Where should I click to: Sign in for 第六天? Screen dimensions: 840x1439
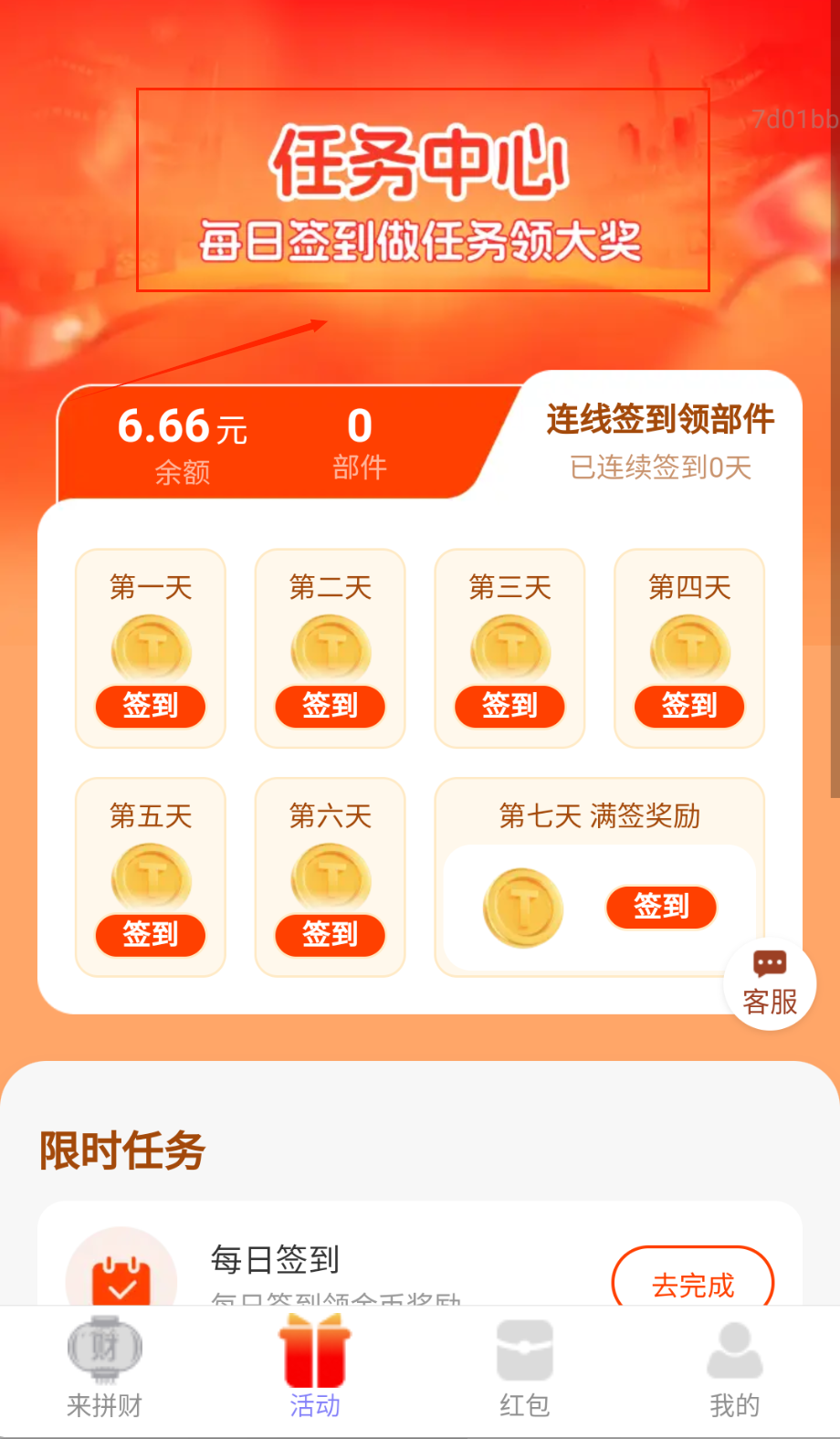click(x=330, y=934)
